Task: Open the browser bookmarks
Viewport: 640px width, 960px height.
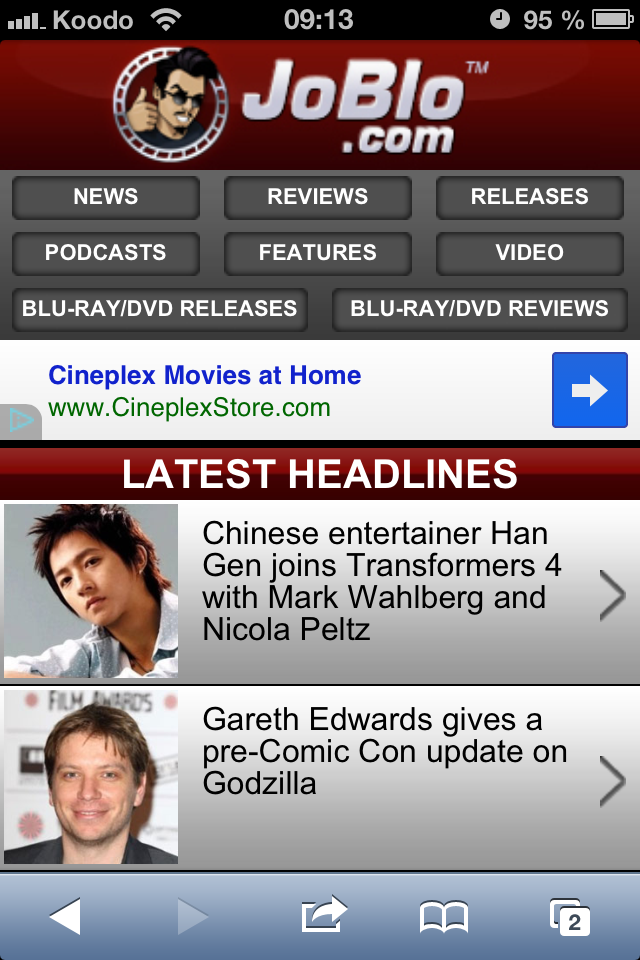Action: [444, 916]
